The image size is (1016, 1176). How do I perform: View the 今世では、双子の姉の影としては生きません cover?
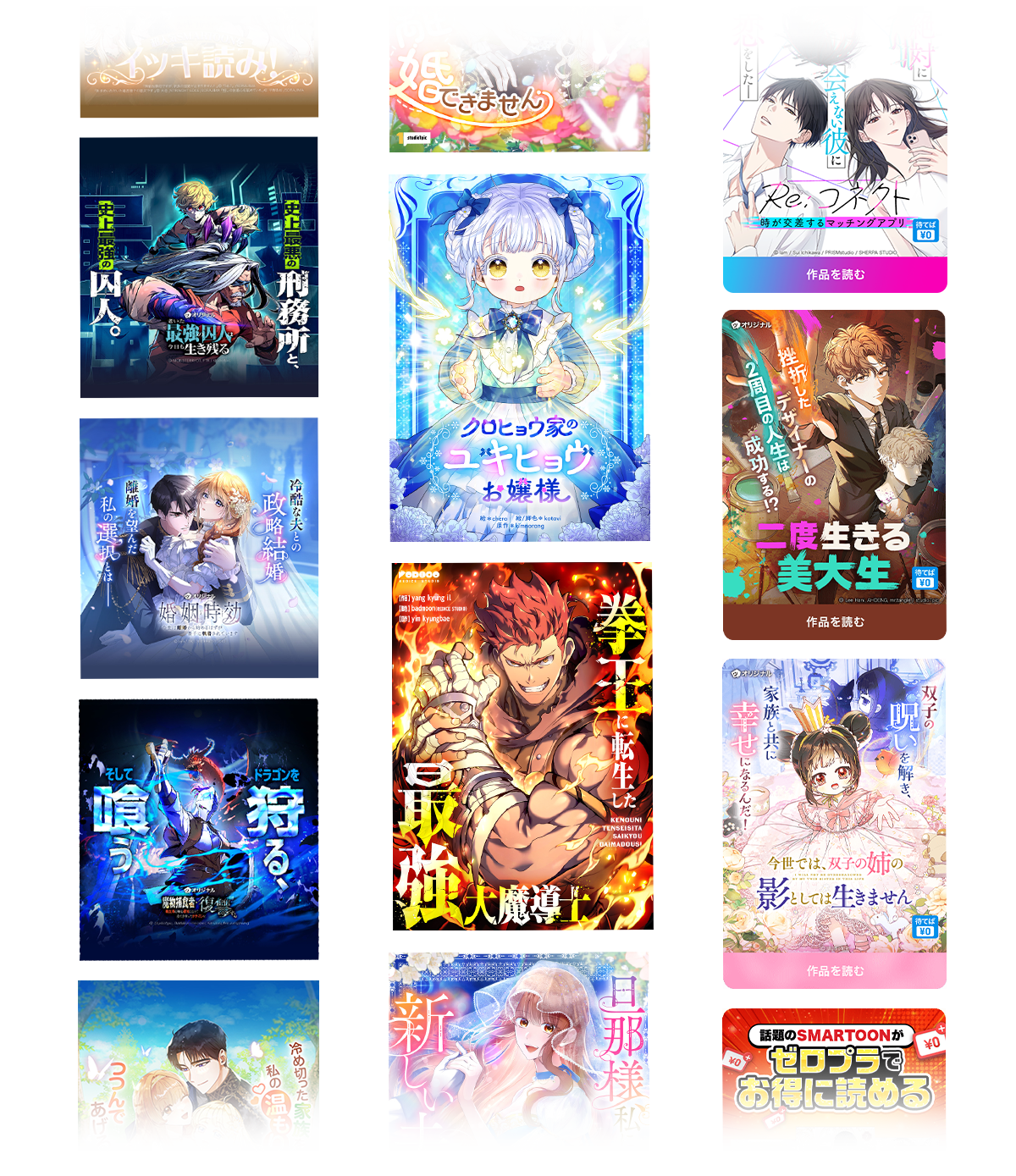(x=834, y=804)
